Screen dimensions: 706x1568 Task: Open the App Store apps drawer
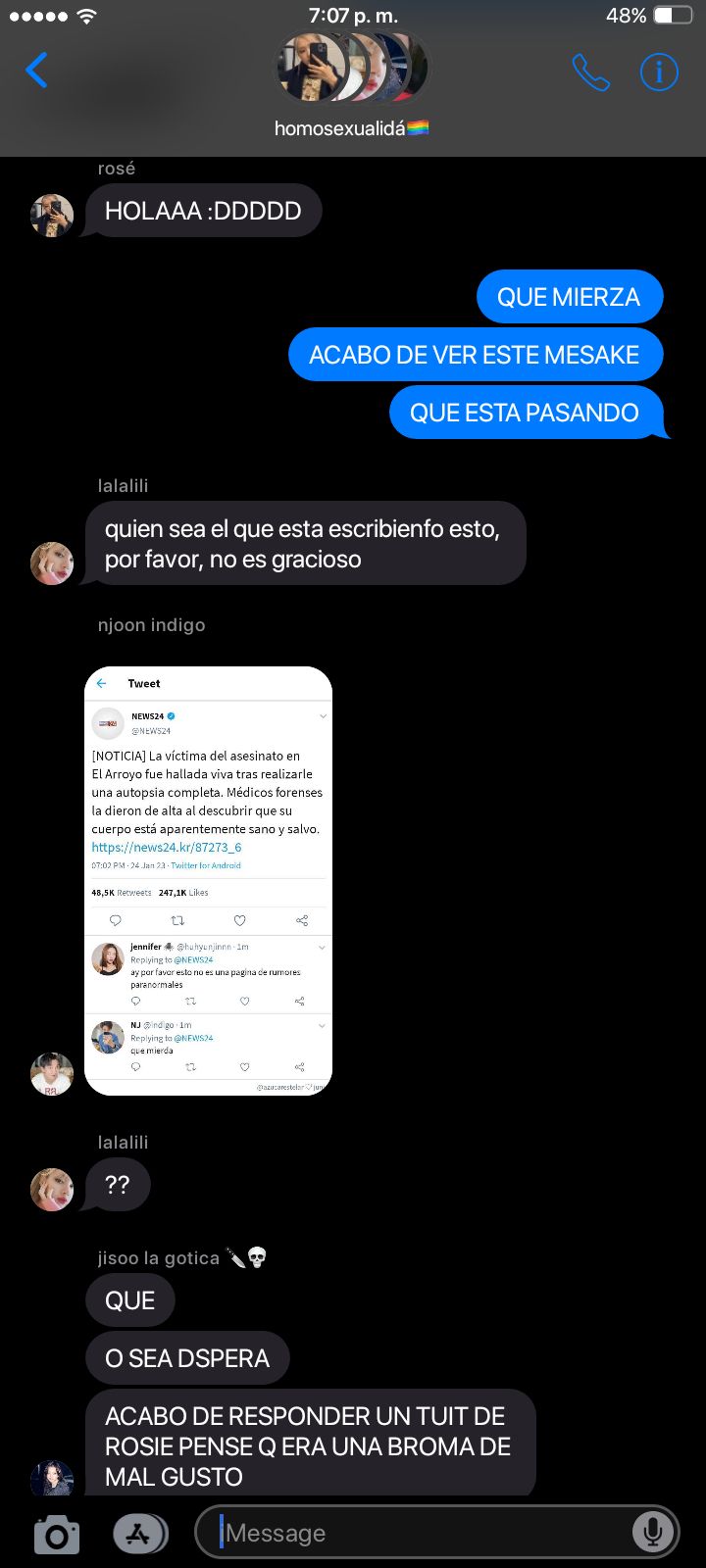139,1534
